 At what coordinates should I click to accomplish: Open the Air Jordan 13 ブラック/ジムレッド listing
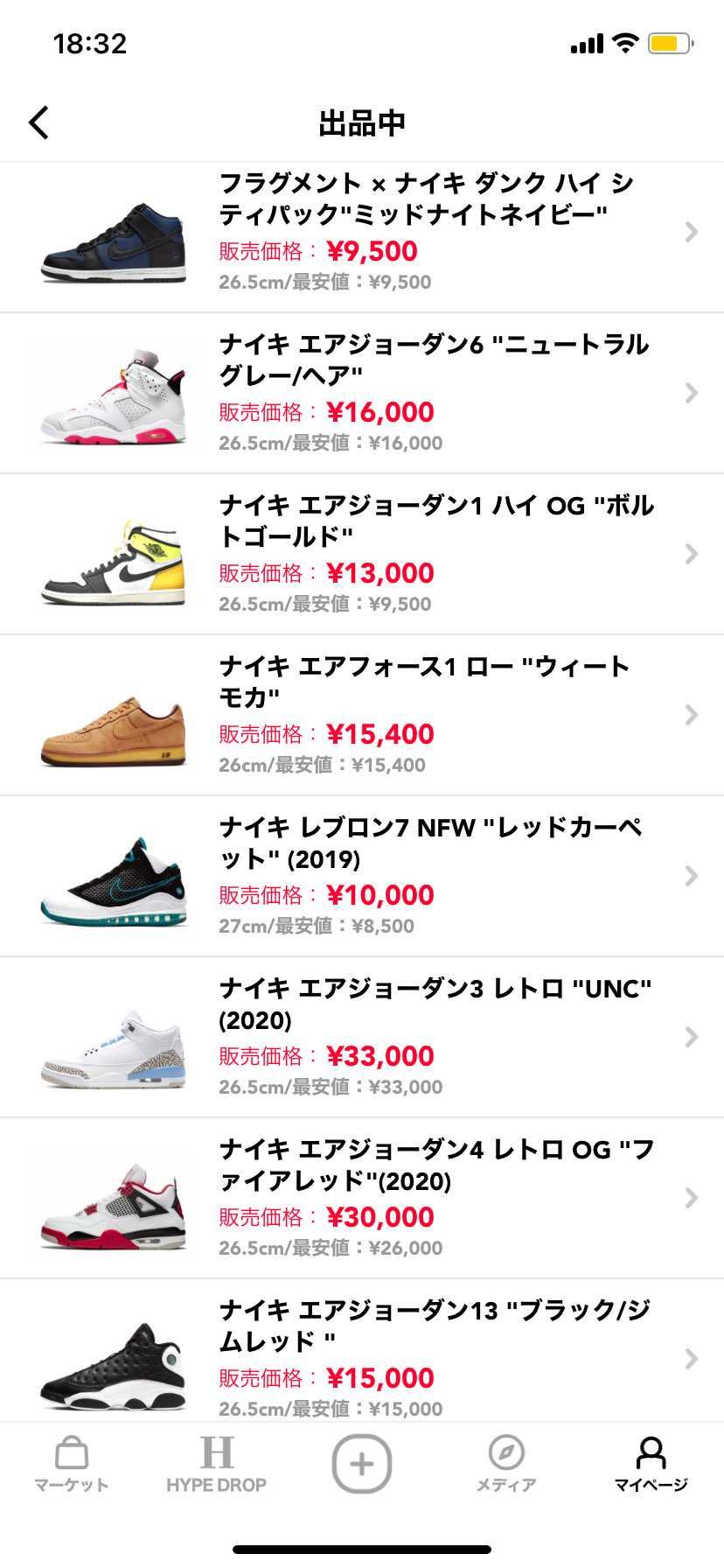(x=362, y=1350)
